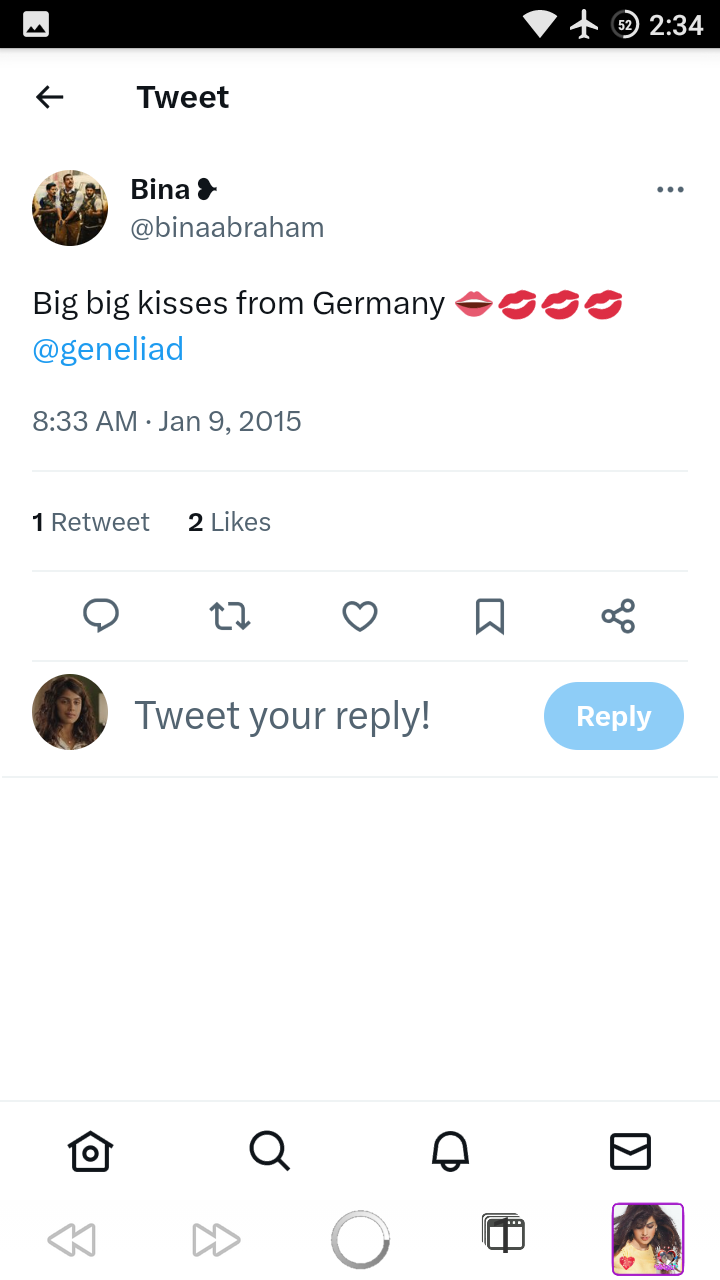Open Bina's profile picture
Viewport: 720px width, 1280px height.
[70, 208]
